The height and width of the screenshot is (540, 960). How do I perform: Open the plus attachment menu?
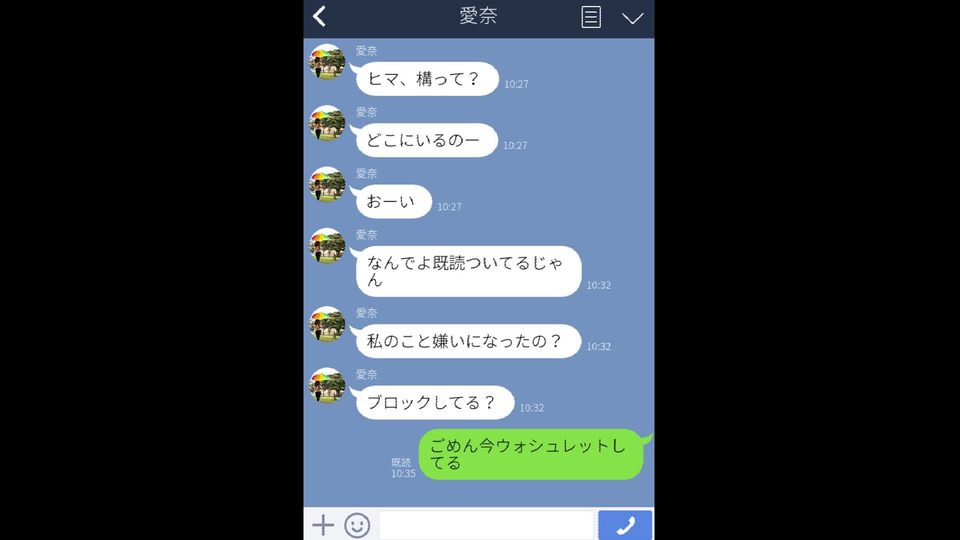click(323, 525)
